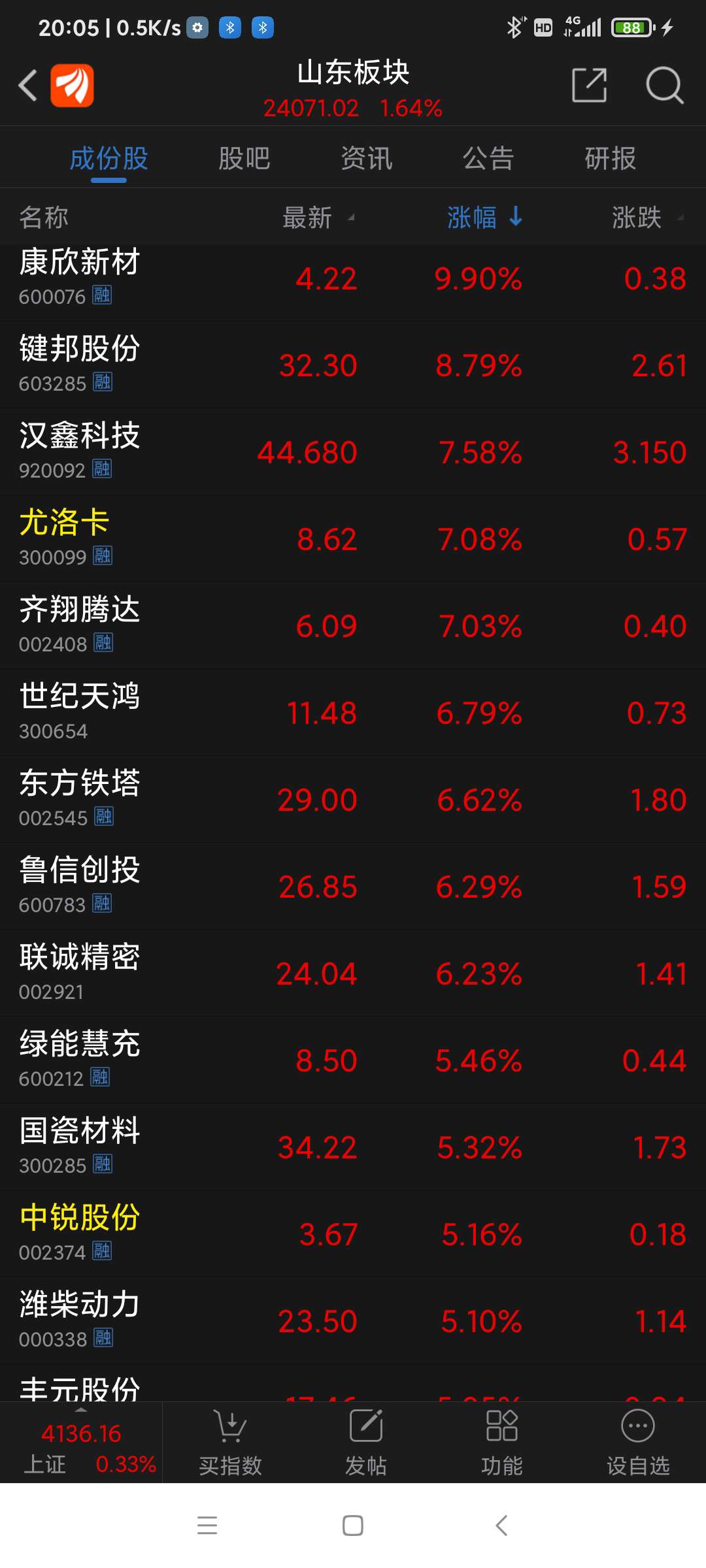
Task: Toggle sorting by 涨幅 column
Action: (x=485, y=218)
